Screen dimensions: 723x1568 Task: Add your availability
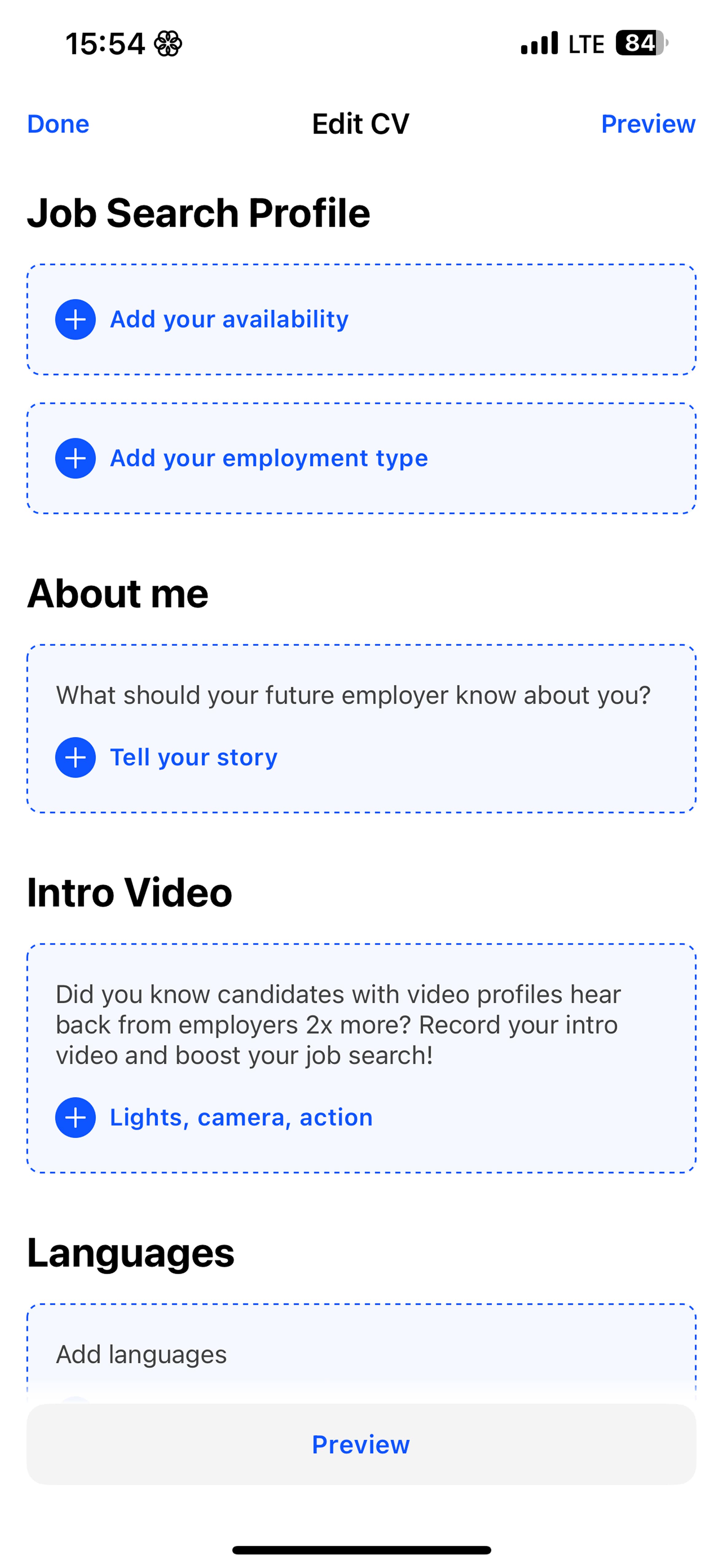coord(361,320)
